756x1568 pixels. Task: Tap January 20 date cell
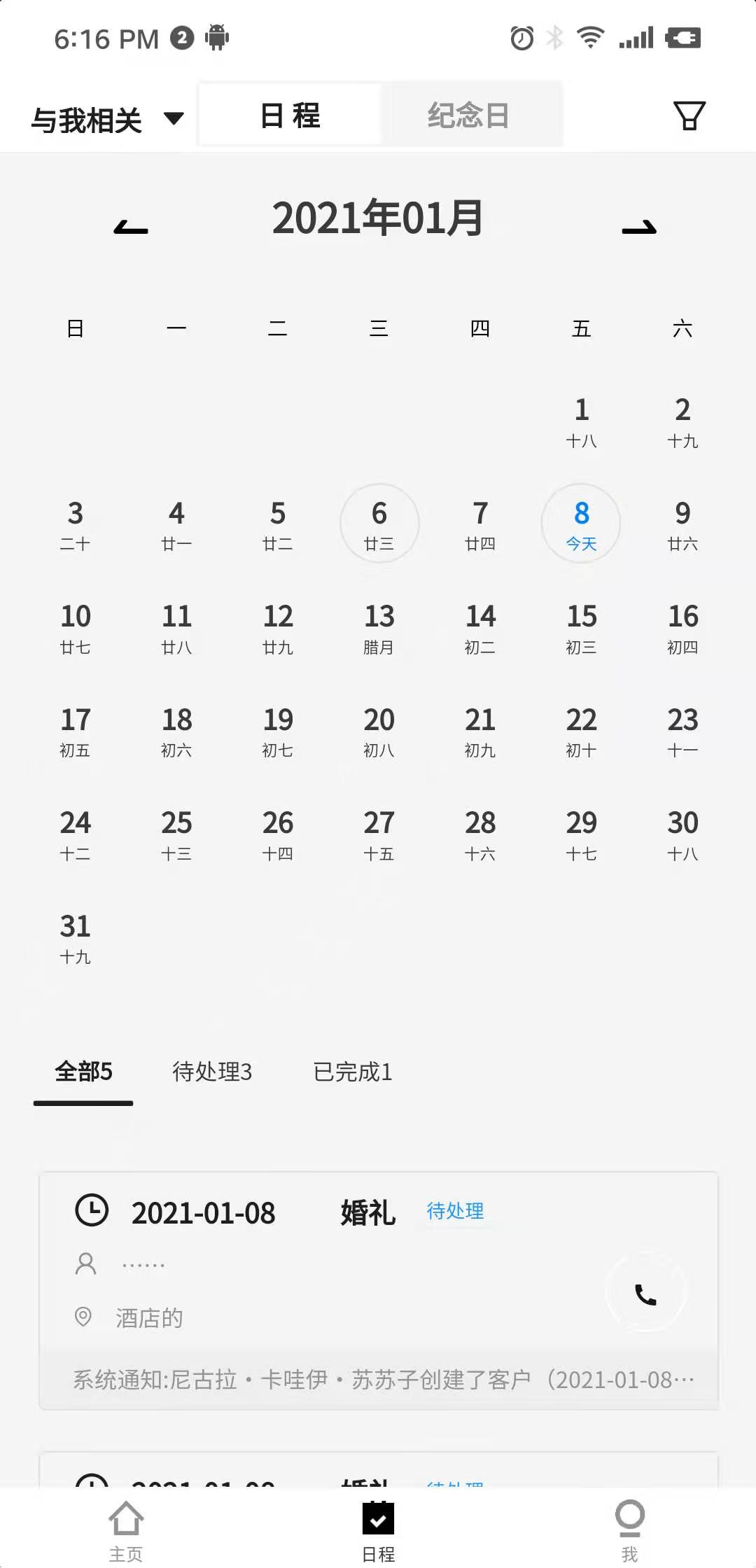point(379,730)
